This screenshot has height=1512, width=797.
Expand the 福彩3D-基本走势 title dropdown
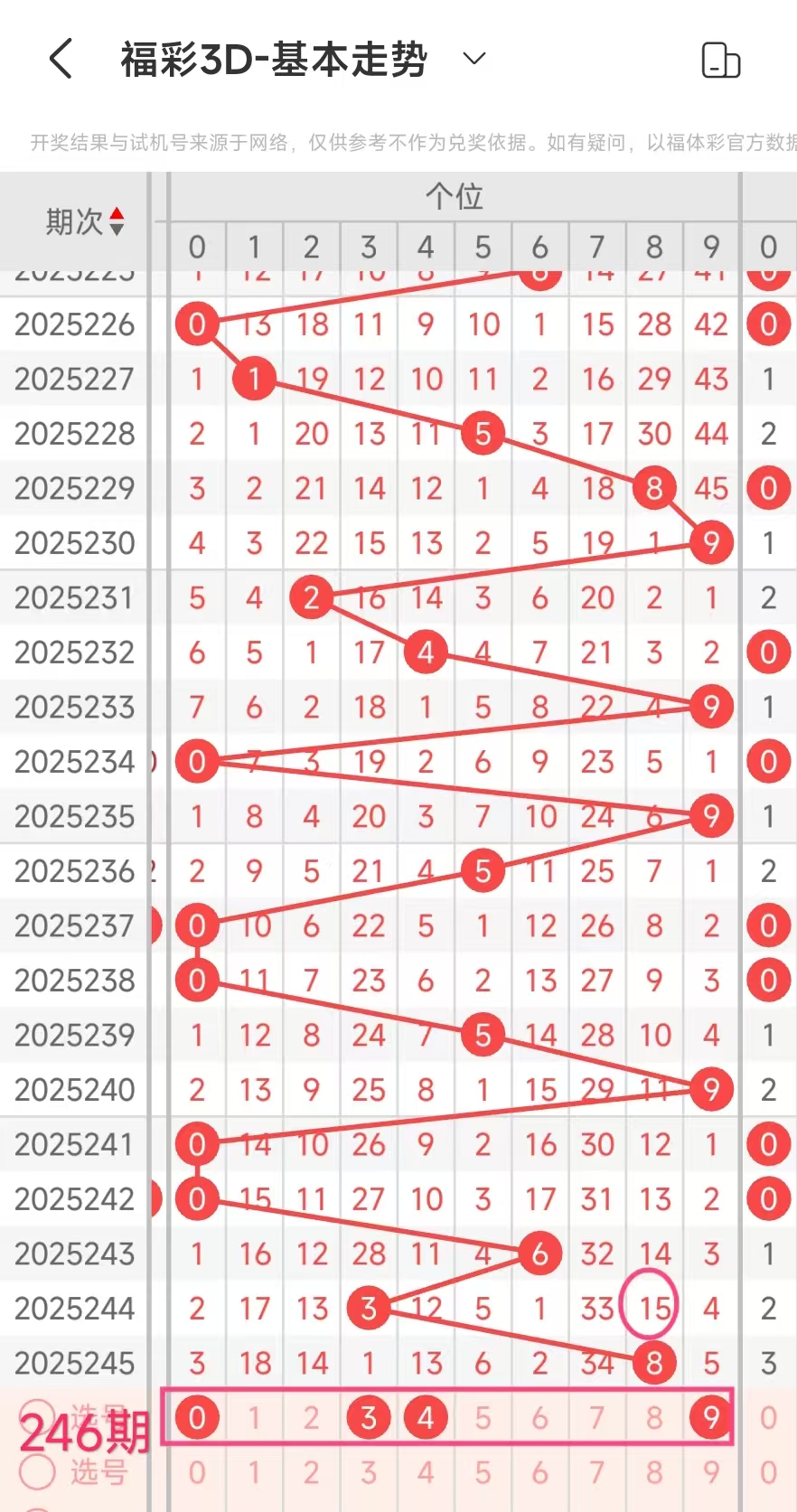tap(474, 60)
